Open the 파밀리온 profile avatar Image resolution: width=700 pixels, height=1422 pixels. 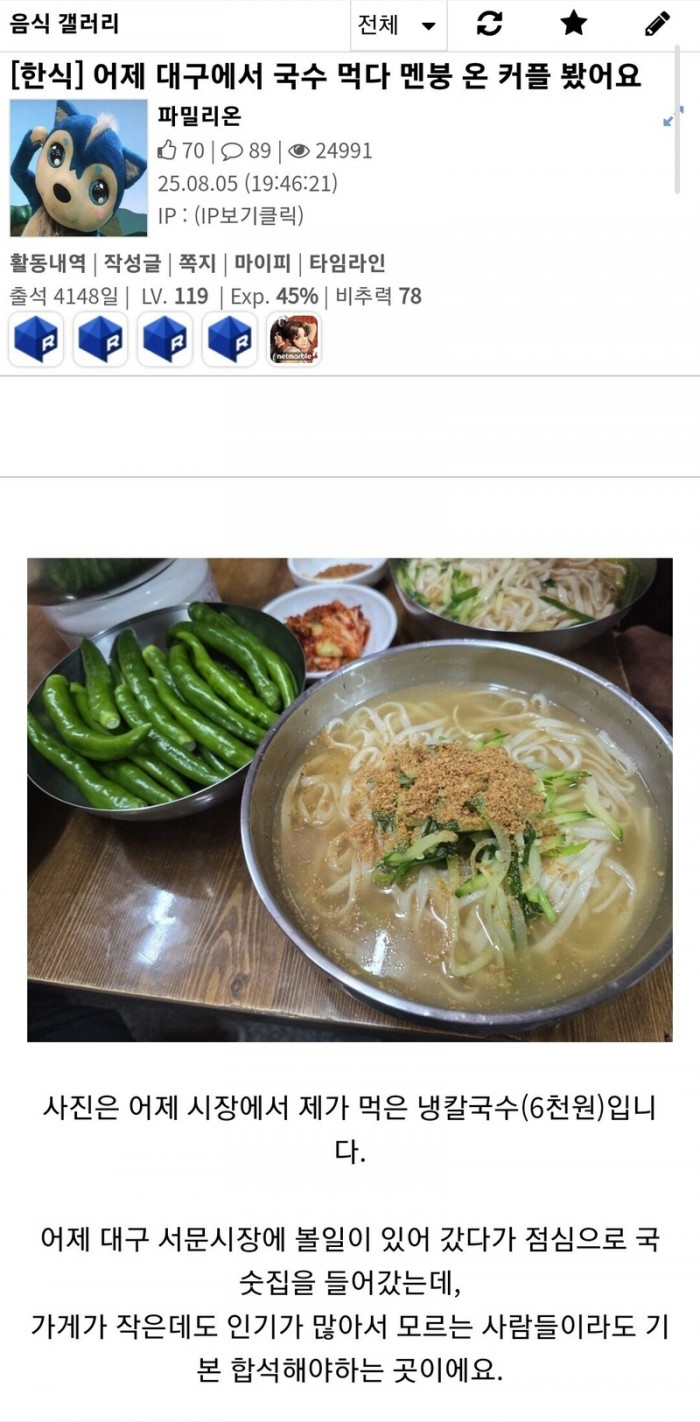click(78, 167)
